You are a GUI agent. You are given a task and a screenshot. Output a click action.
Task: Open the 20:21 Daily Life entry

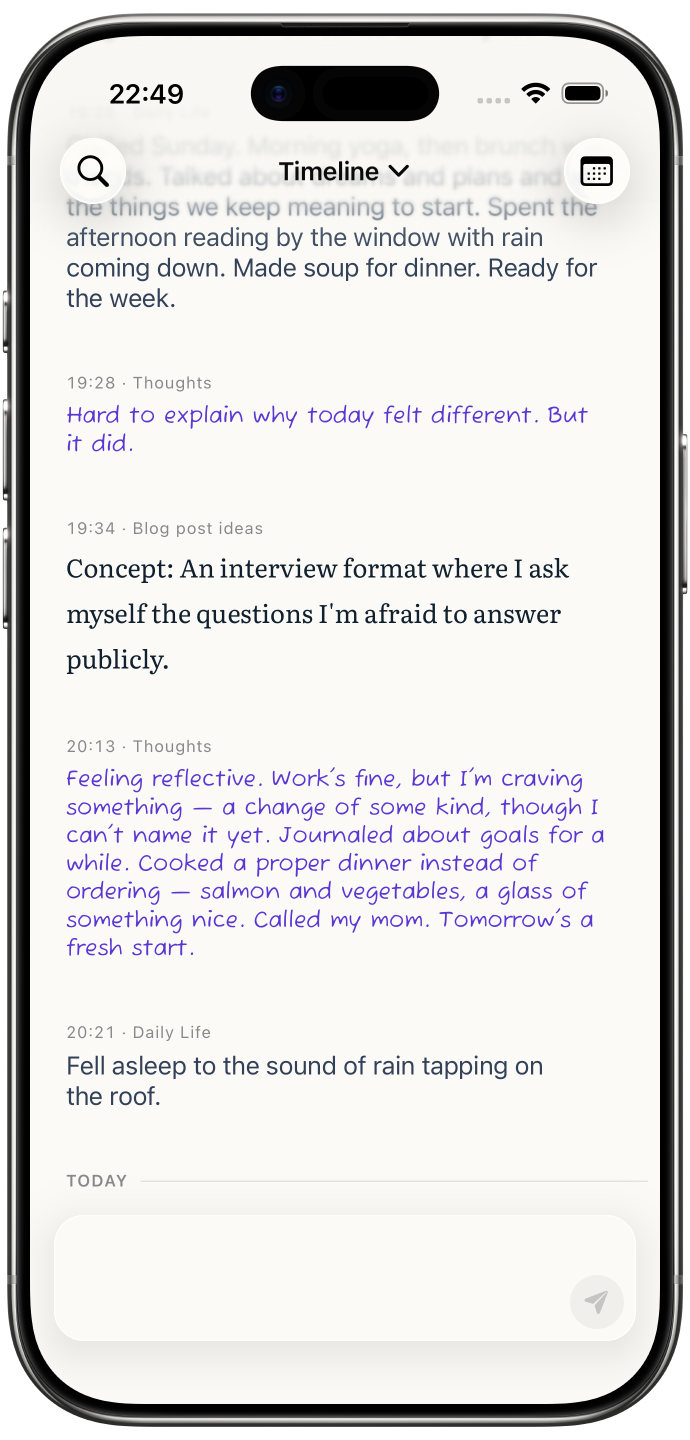tap(305, 1080)
